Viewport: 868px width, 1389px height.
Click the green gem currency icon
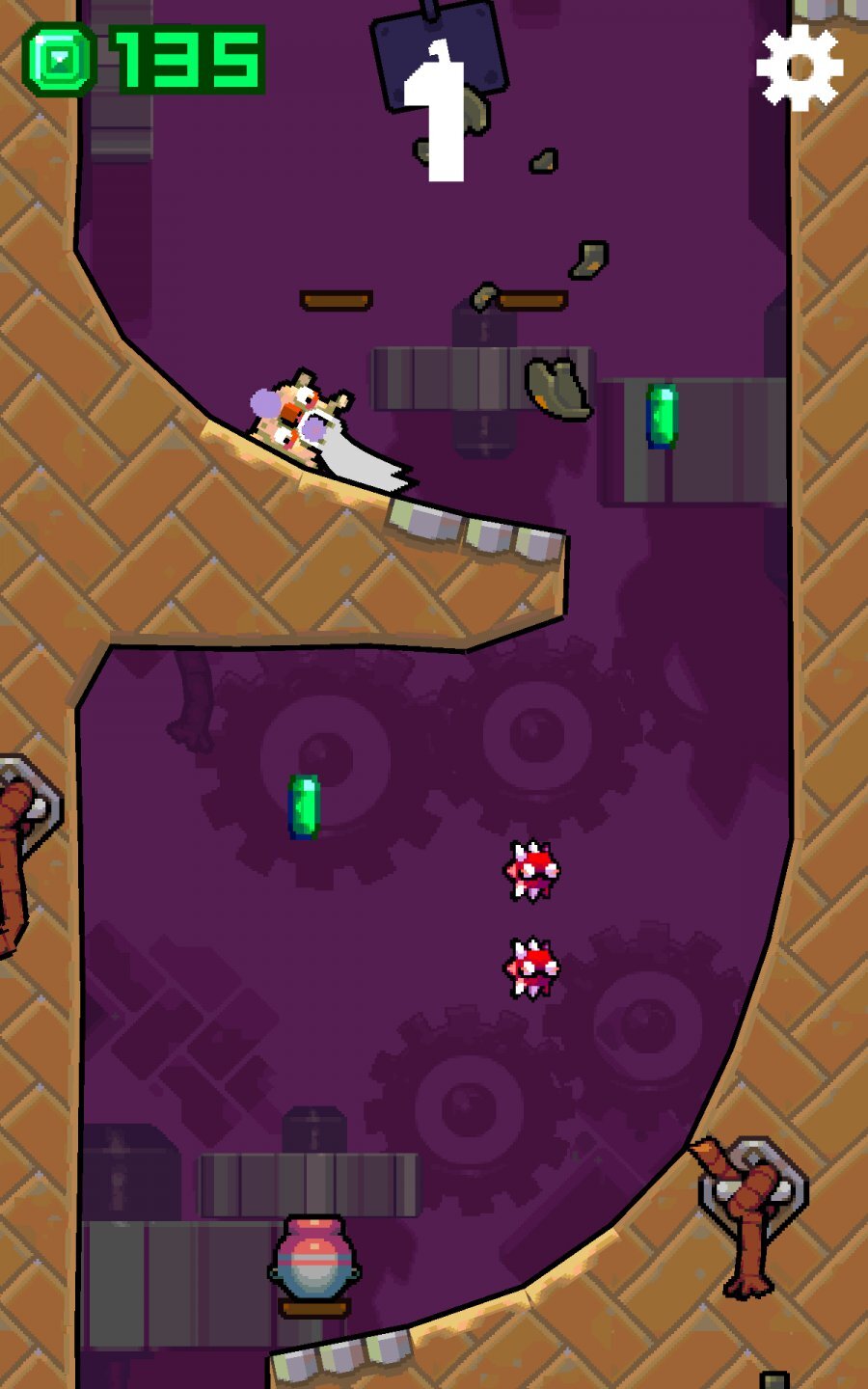click(x=58, y=60)
